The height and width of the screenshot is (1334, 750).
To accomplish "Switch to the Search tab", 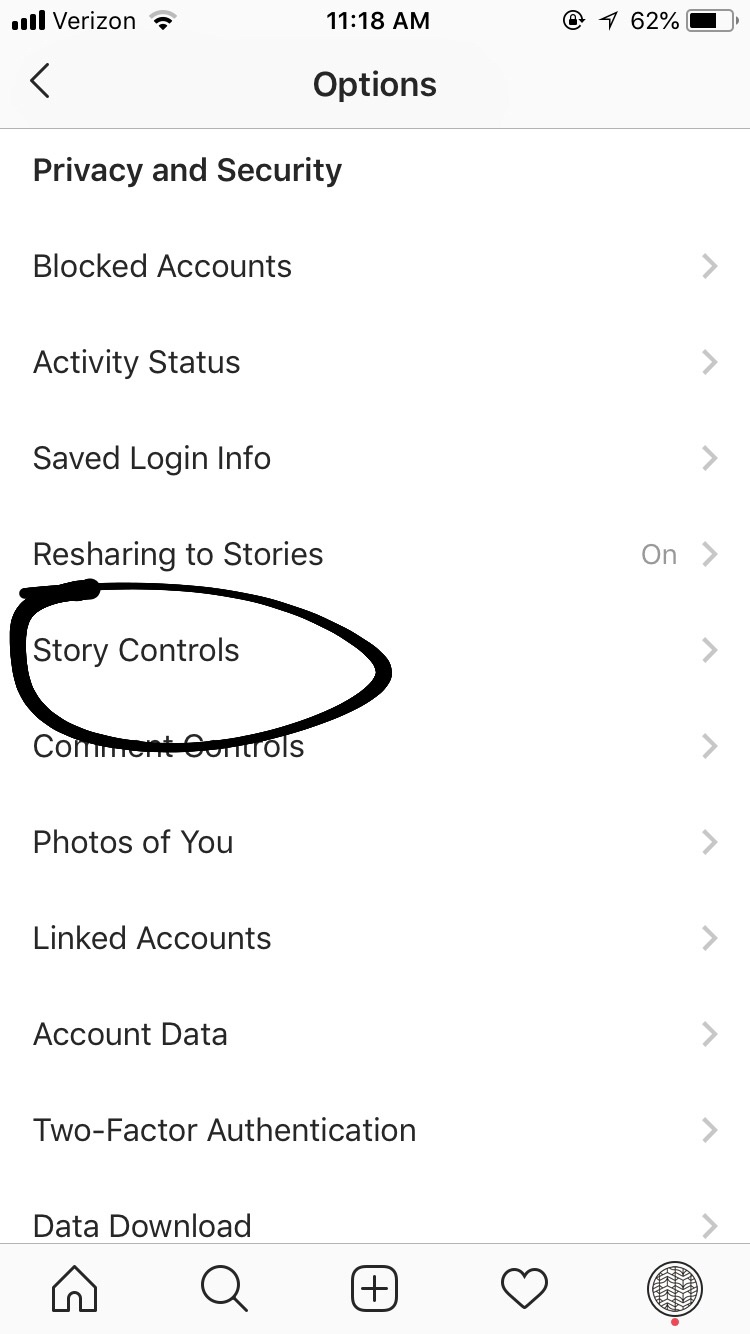I will pyautogui.click(x=224, y=1288).
